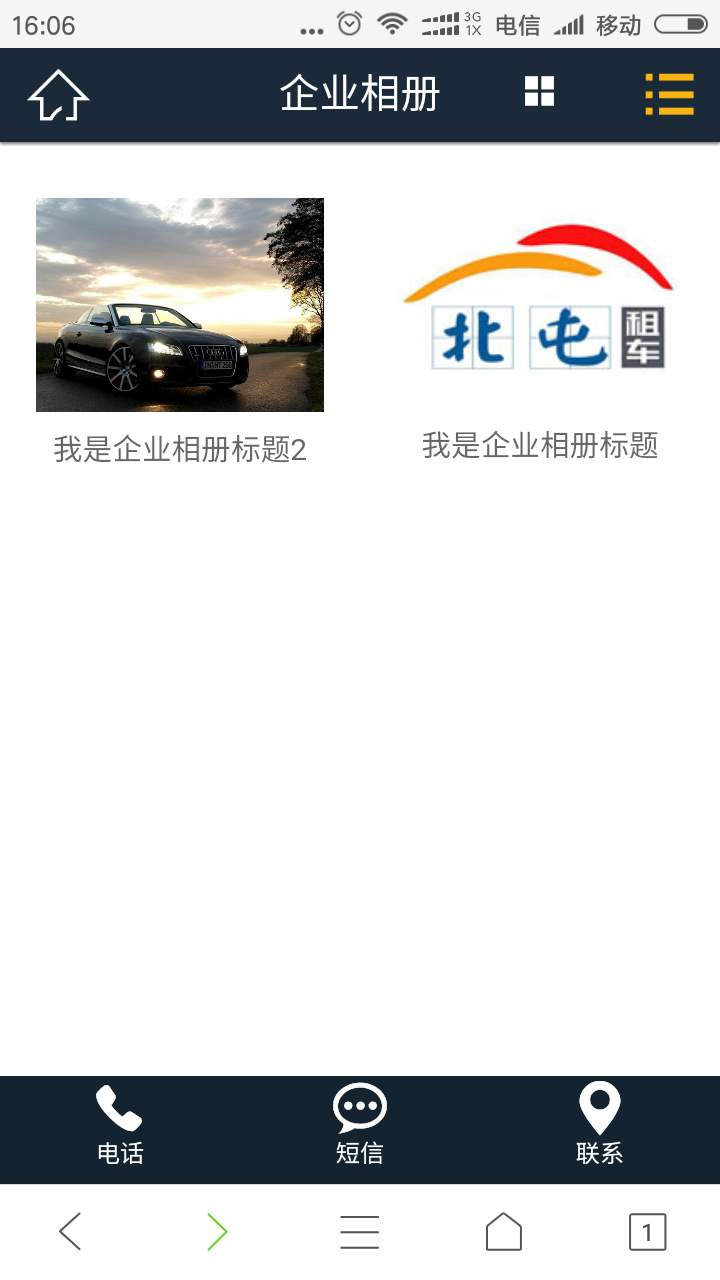
Task: Open album 我是企业相册标题2 with car photo
Action: 180,305
